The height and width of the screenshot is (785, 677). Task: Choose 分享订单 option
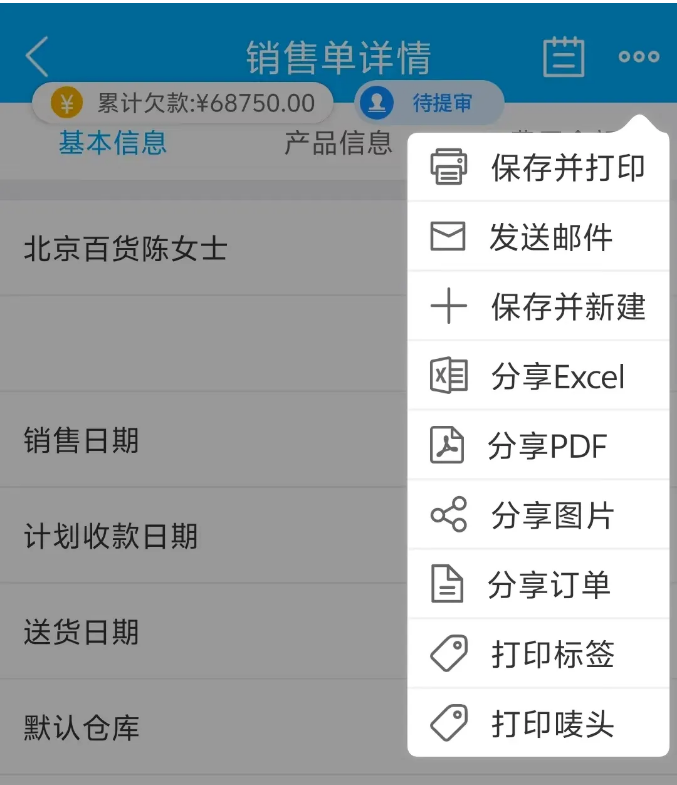point(538,585)
